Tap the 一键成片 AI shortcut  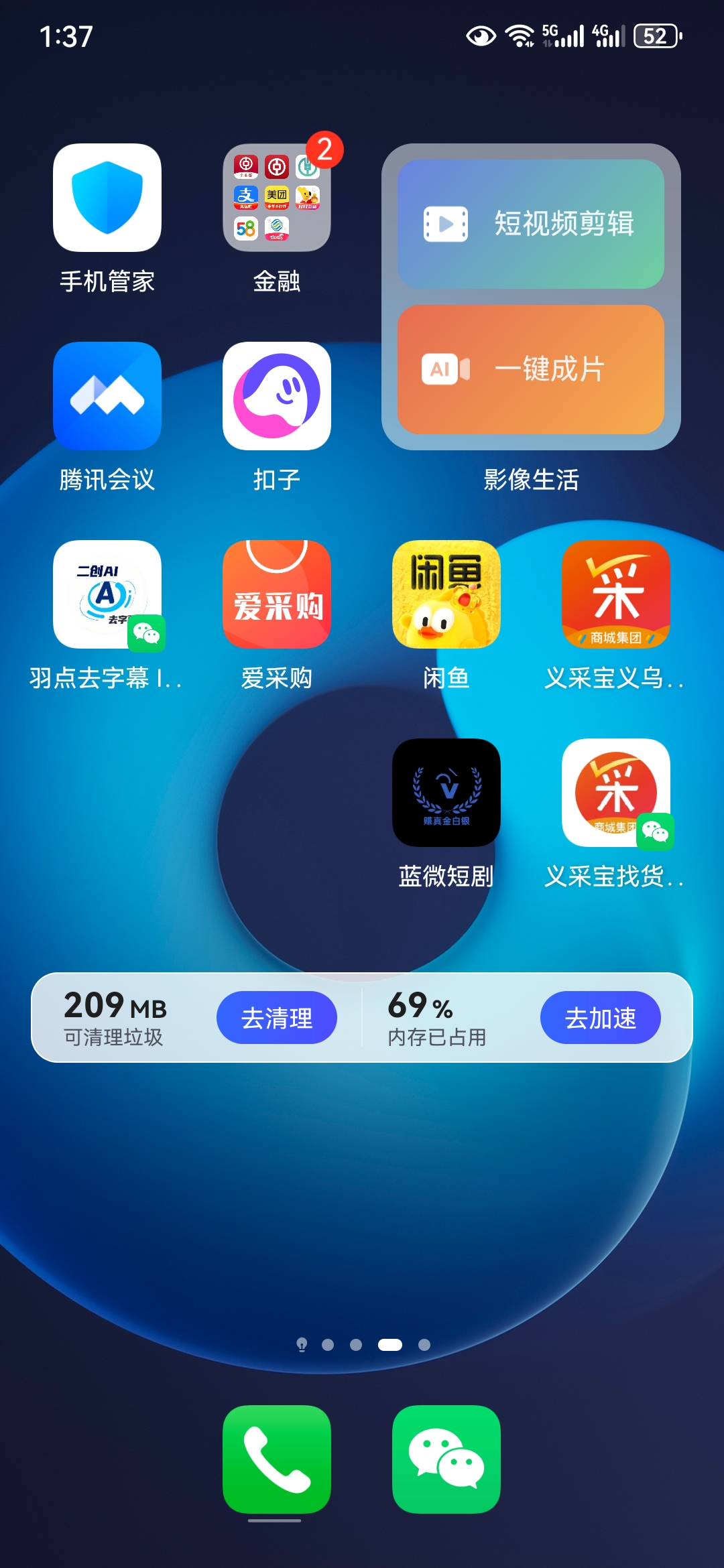tap(530, 367)
